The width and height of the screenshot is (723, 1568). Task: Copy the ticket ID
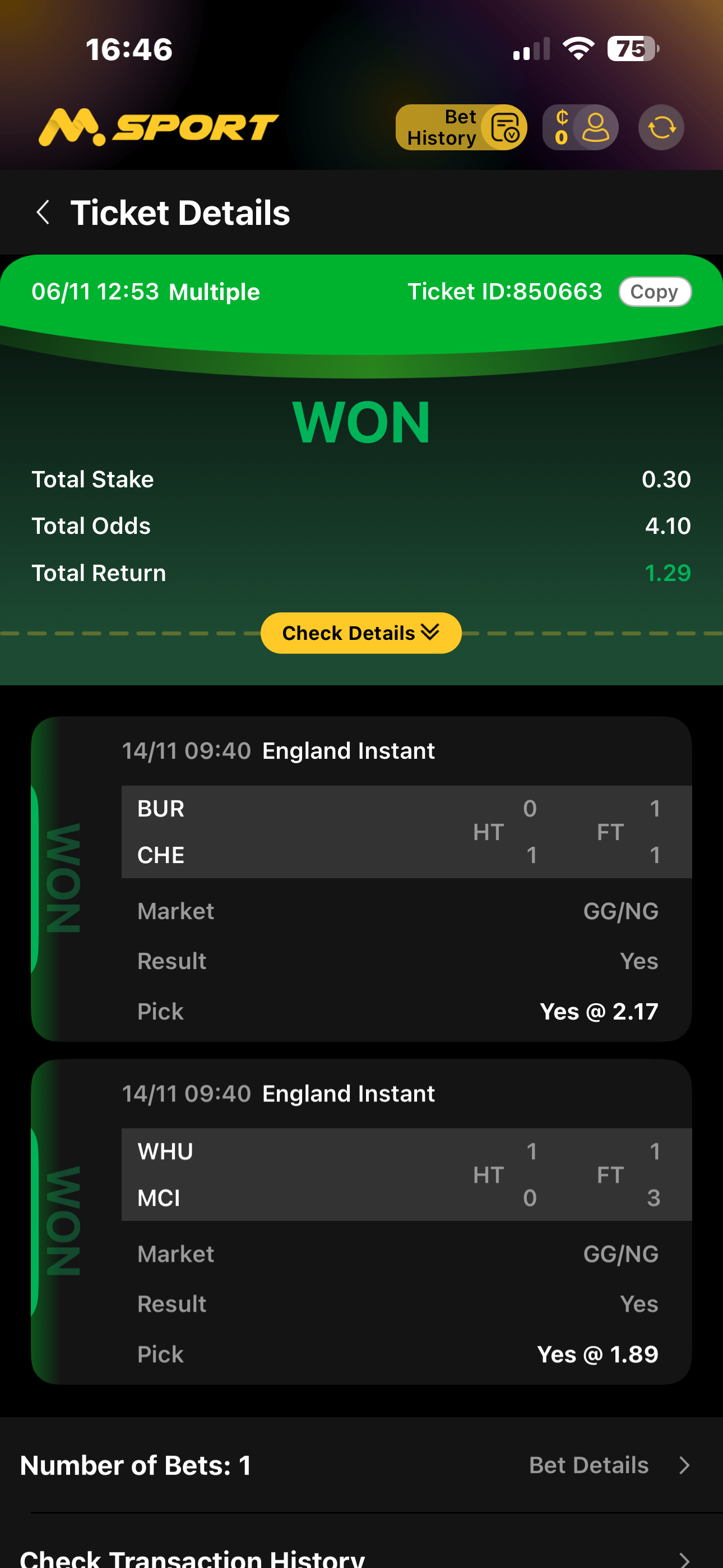(654, 292)
